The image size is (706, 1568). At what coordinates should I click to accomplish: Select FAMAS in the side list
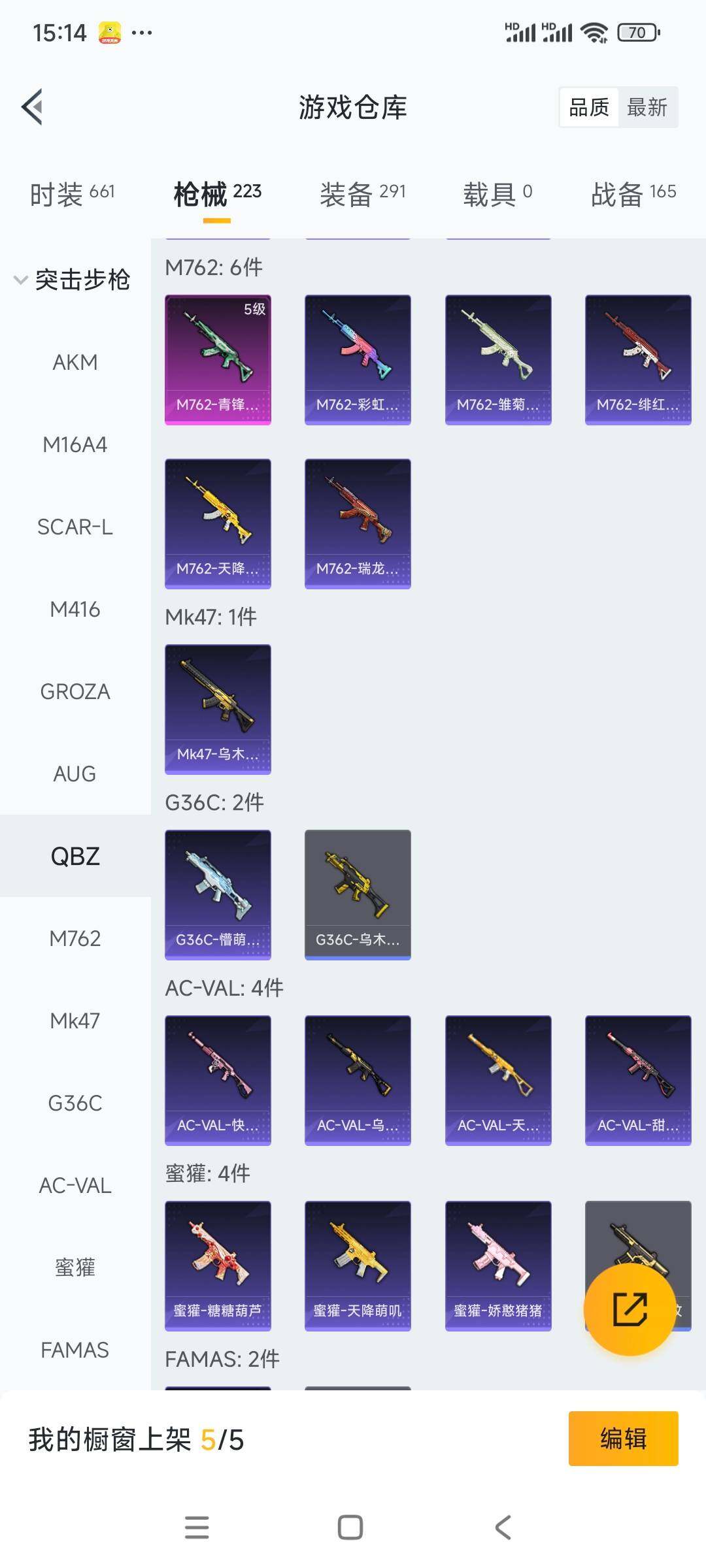click(75, 1350)
